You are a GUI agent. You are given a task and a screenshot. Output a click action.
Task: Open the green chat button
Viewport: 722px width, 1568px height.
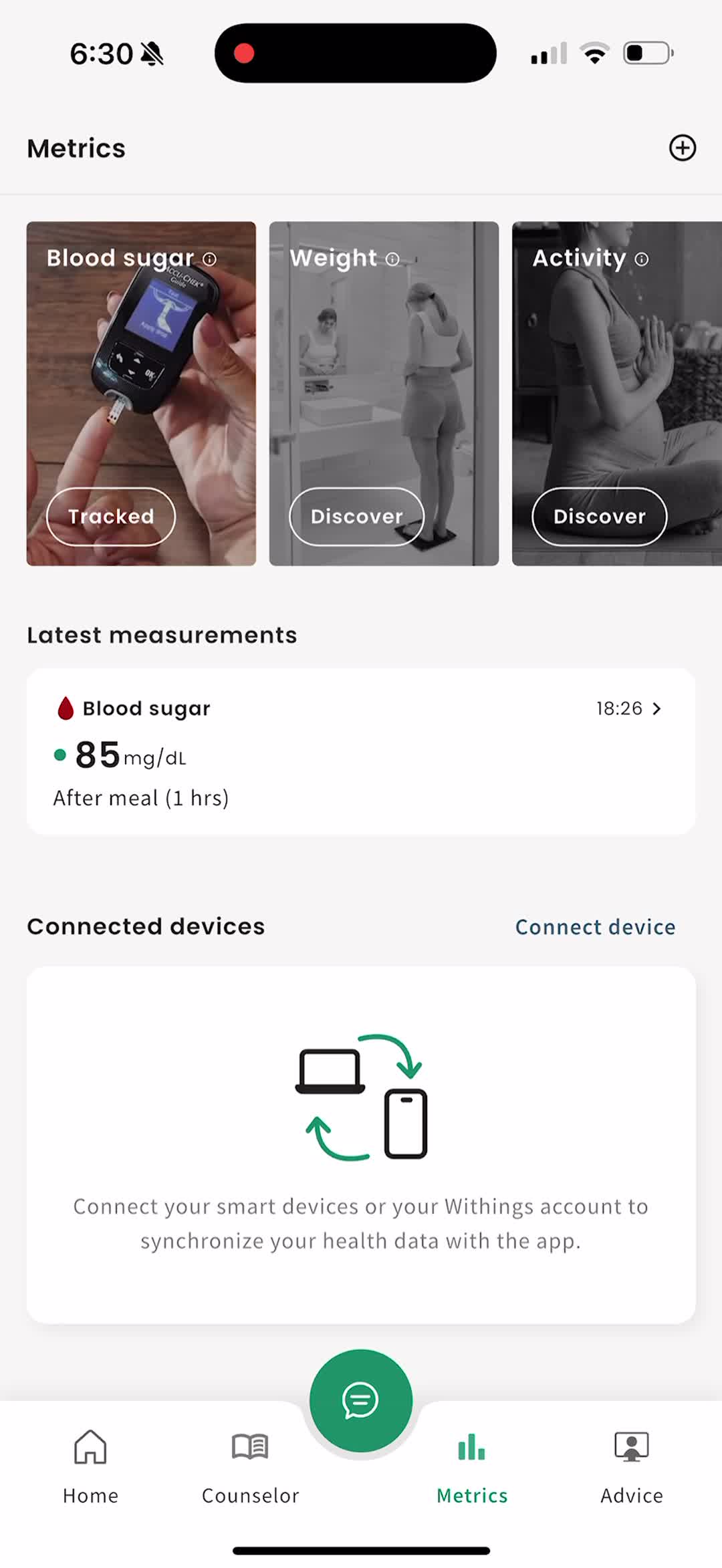[361, 1400]
